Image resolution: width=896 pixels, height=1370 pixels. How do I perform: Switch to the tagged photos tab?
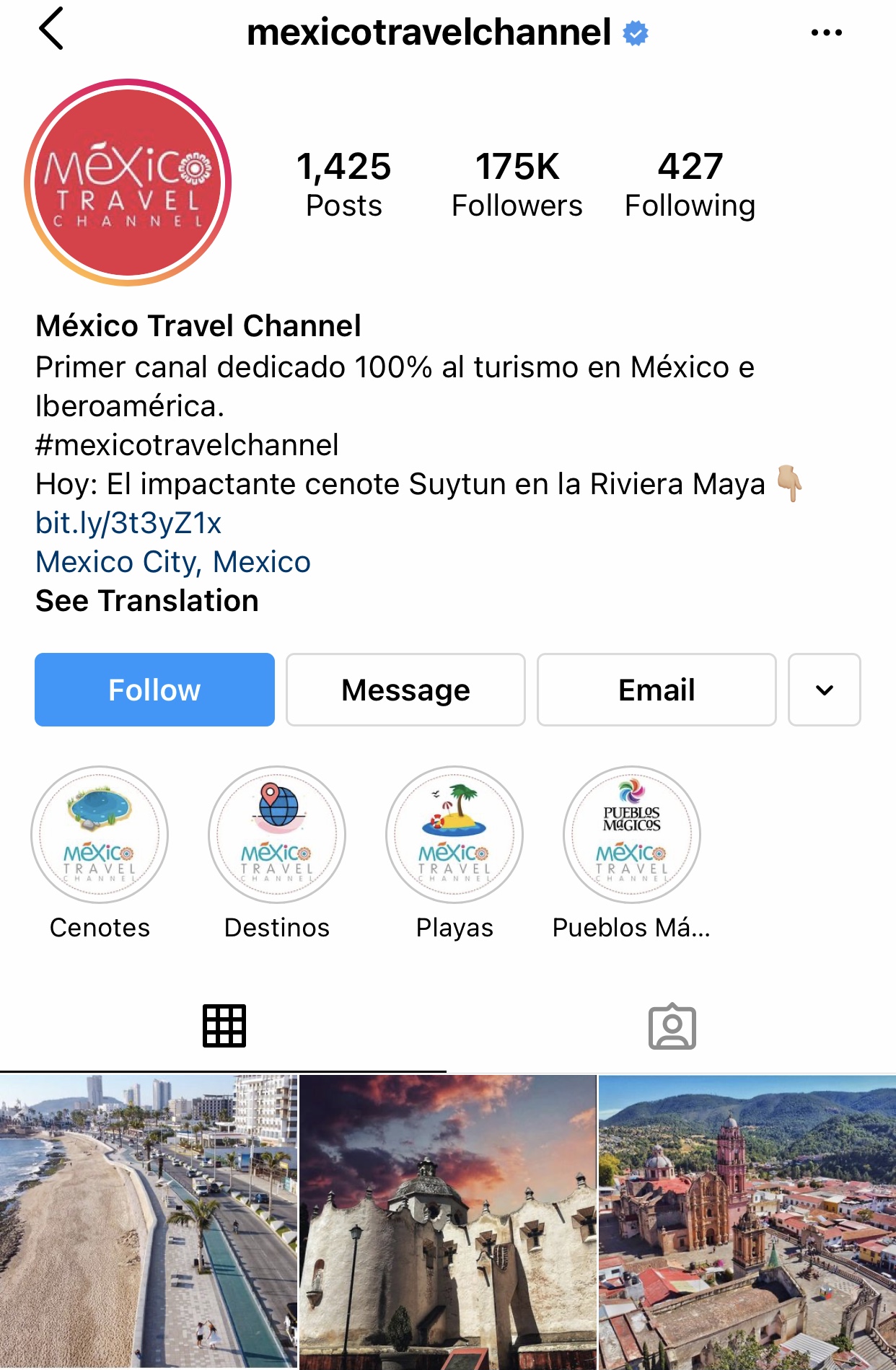click(x=672, y=1025)
